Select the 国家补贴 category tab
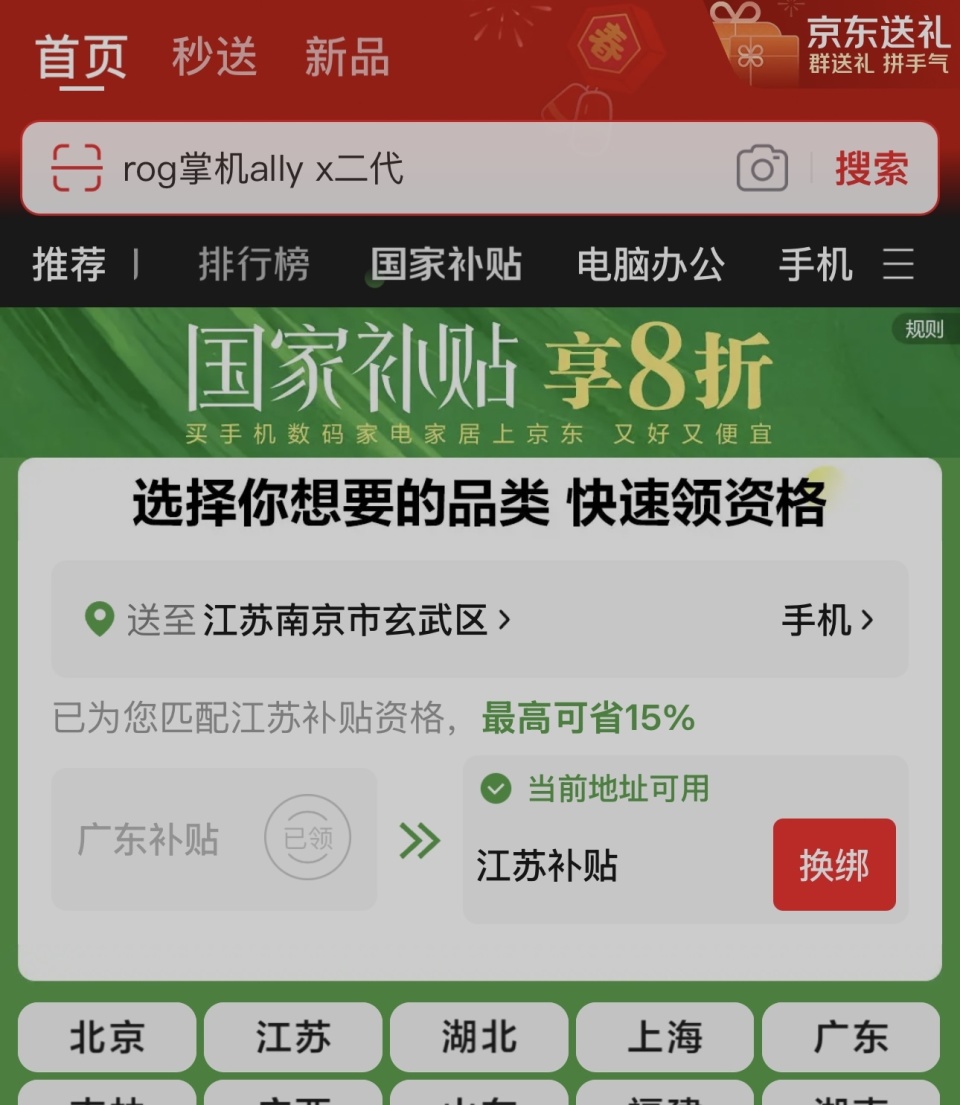Viewport: 960px width, 1105px height. (x=446, y=265)
